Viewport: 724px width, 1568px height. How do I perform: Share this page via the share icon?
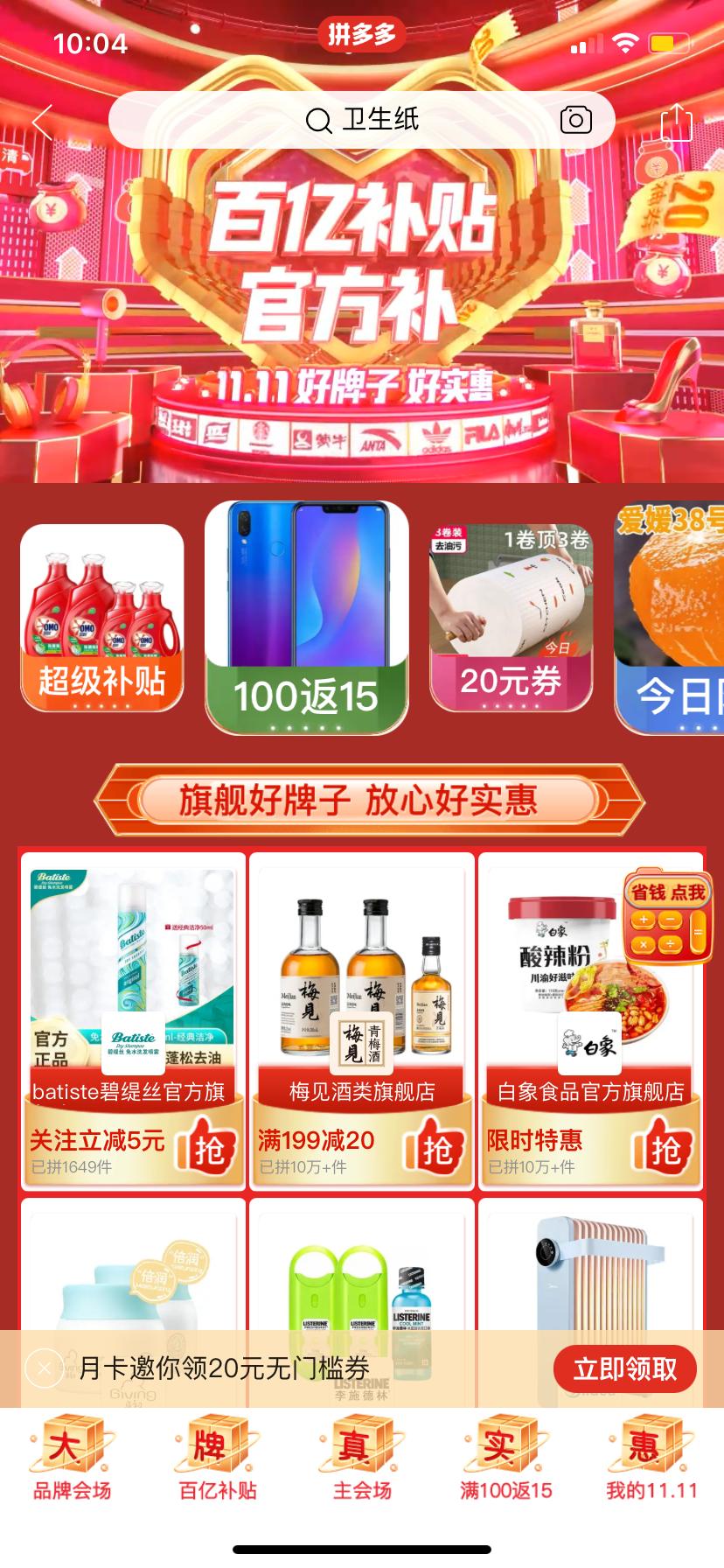point(676,121)
